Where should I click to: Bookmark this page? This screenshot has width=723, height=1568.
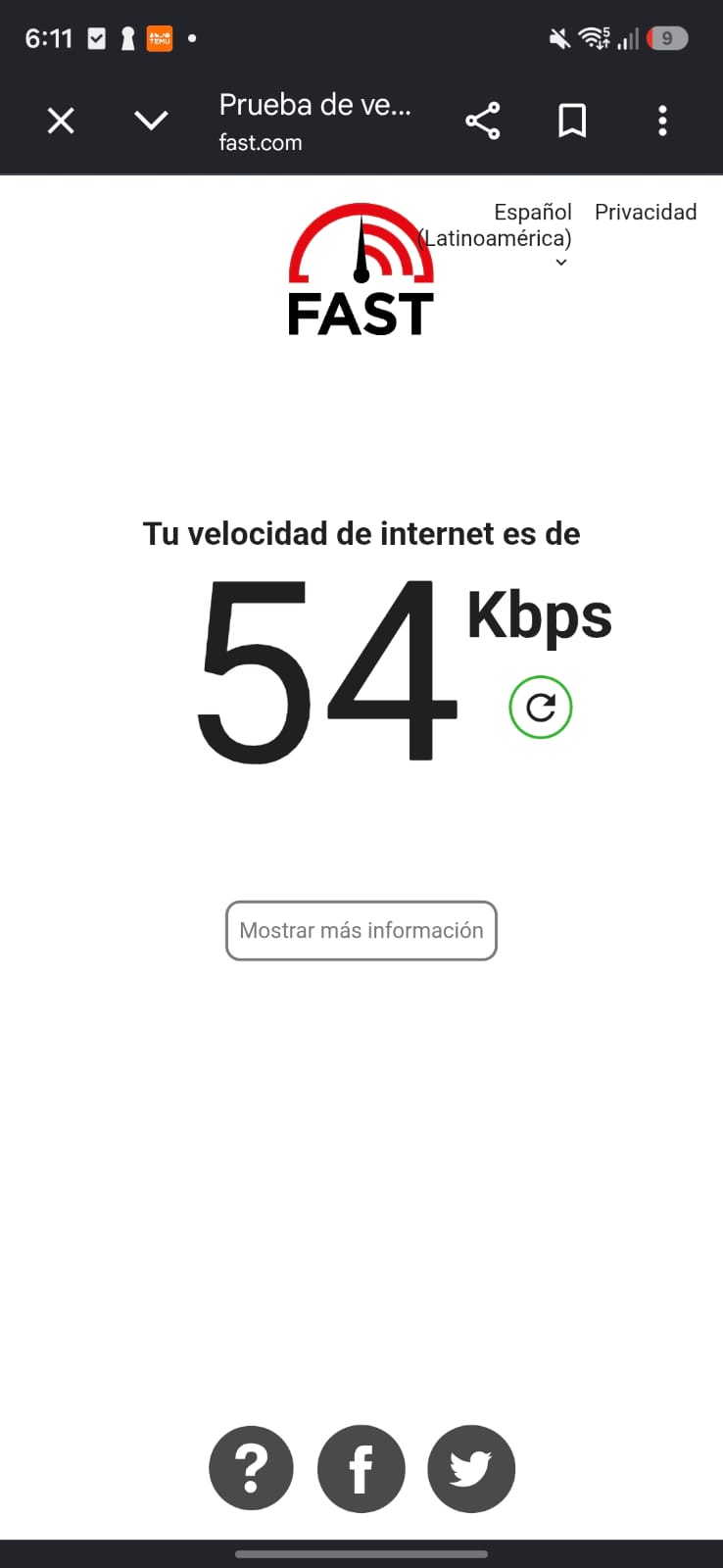572,121
